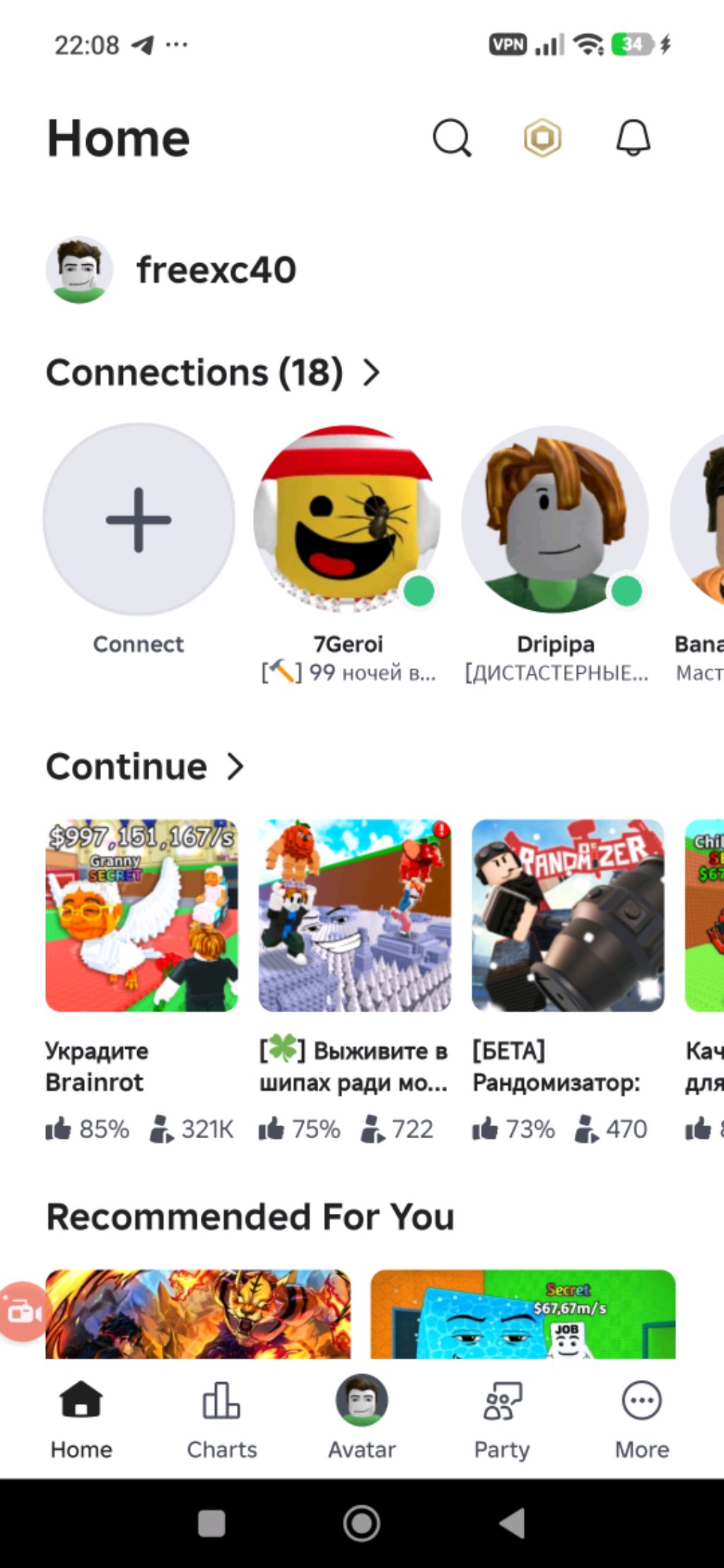
Task: Open the search icon
Action: tap(452, 138)
